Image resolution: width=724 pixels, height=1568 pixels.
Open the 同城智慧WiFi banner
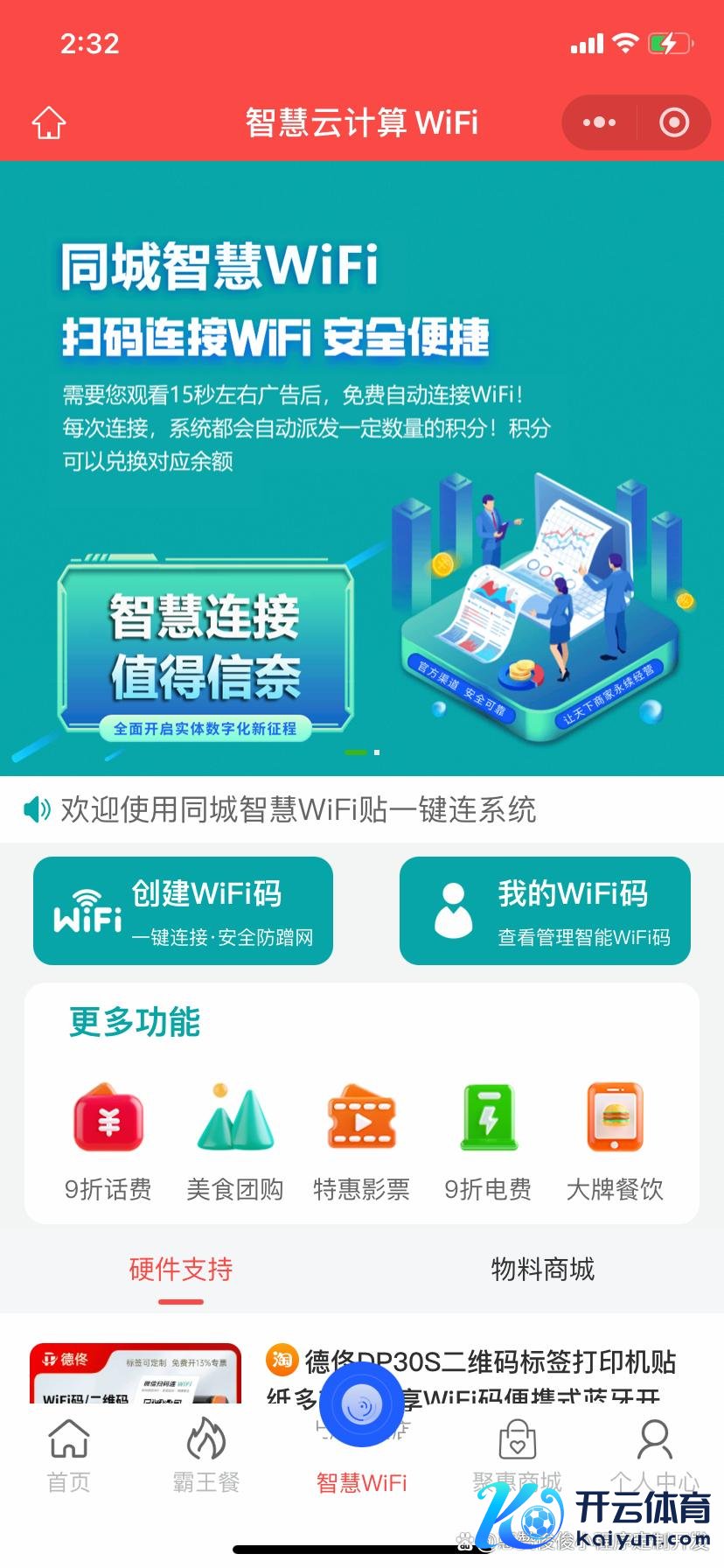coord(362,468)
